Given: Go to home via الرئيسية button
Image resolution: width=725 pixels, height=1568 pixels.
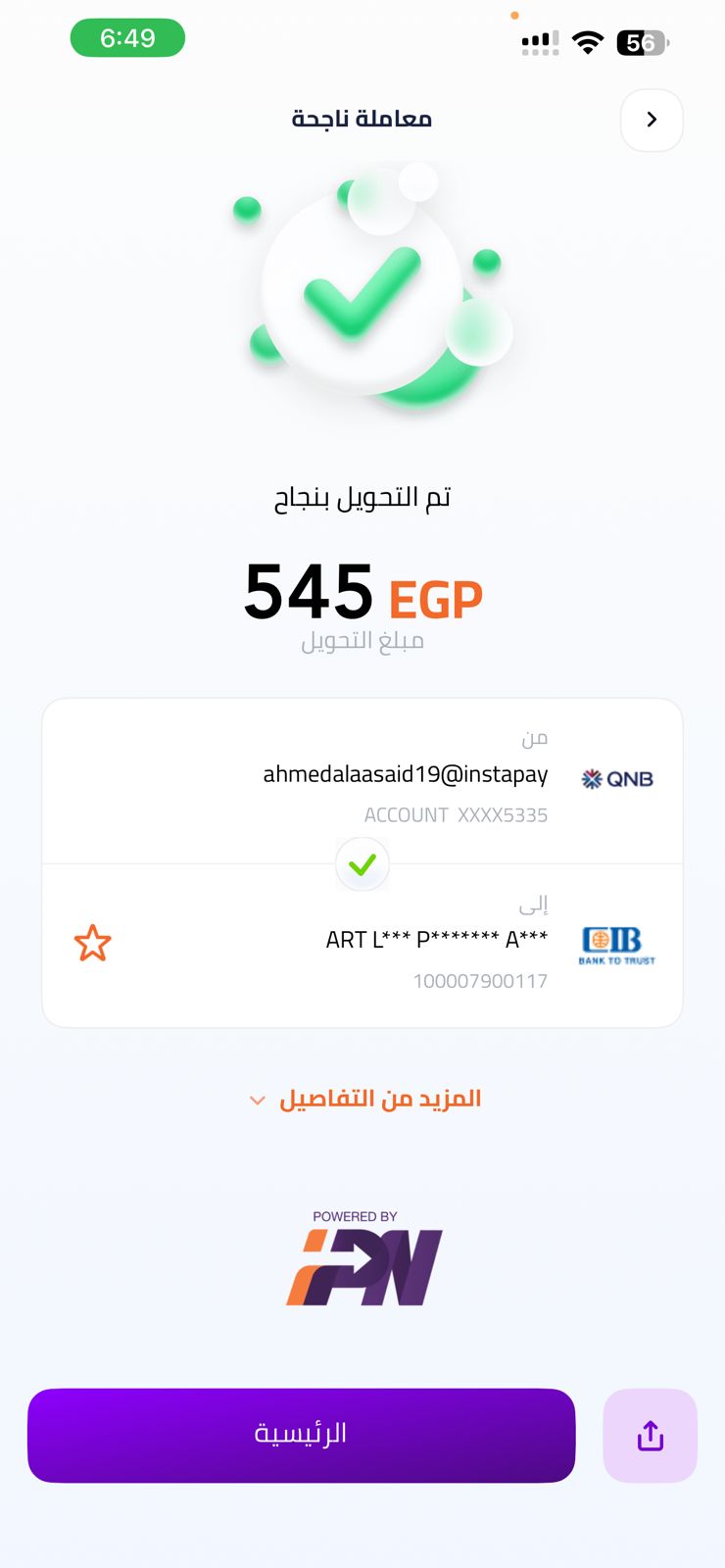Looking at the screenshot, I should 301,1435.
